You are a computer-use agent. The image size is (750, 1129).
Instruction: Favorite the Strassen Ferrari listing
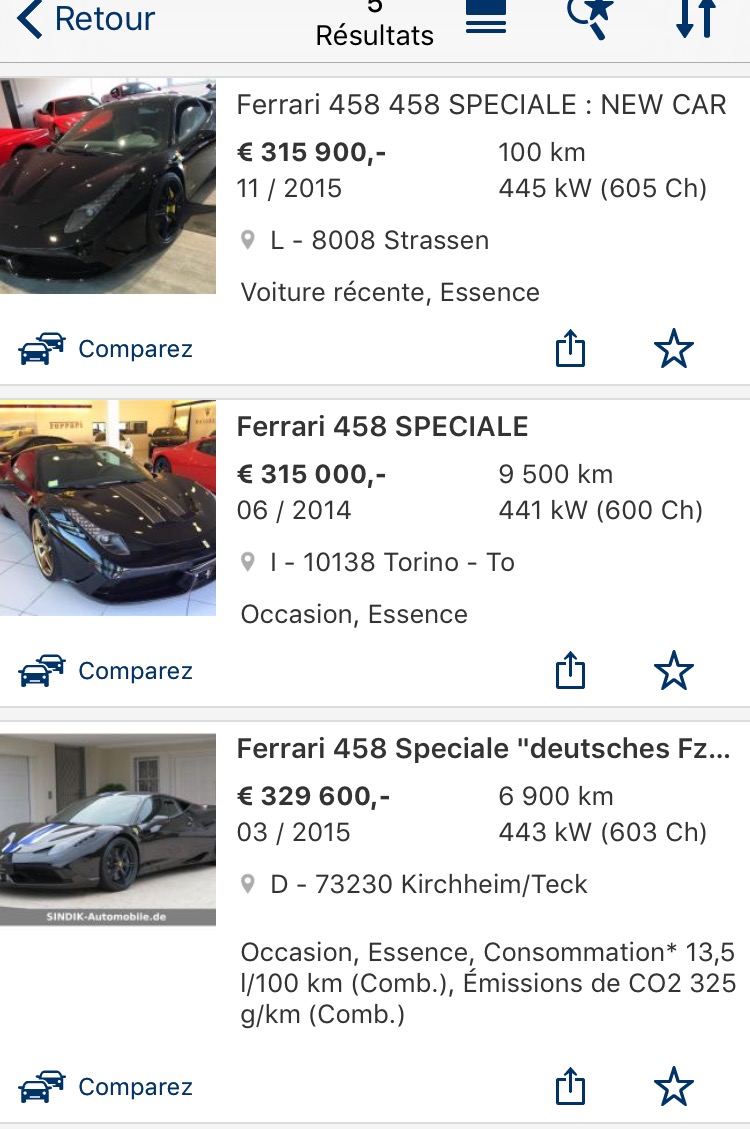point(673,349)
